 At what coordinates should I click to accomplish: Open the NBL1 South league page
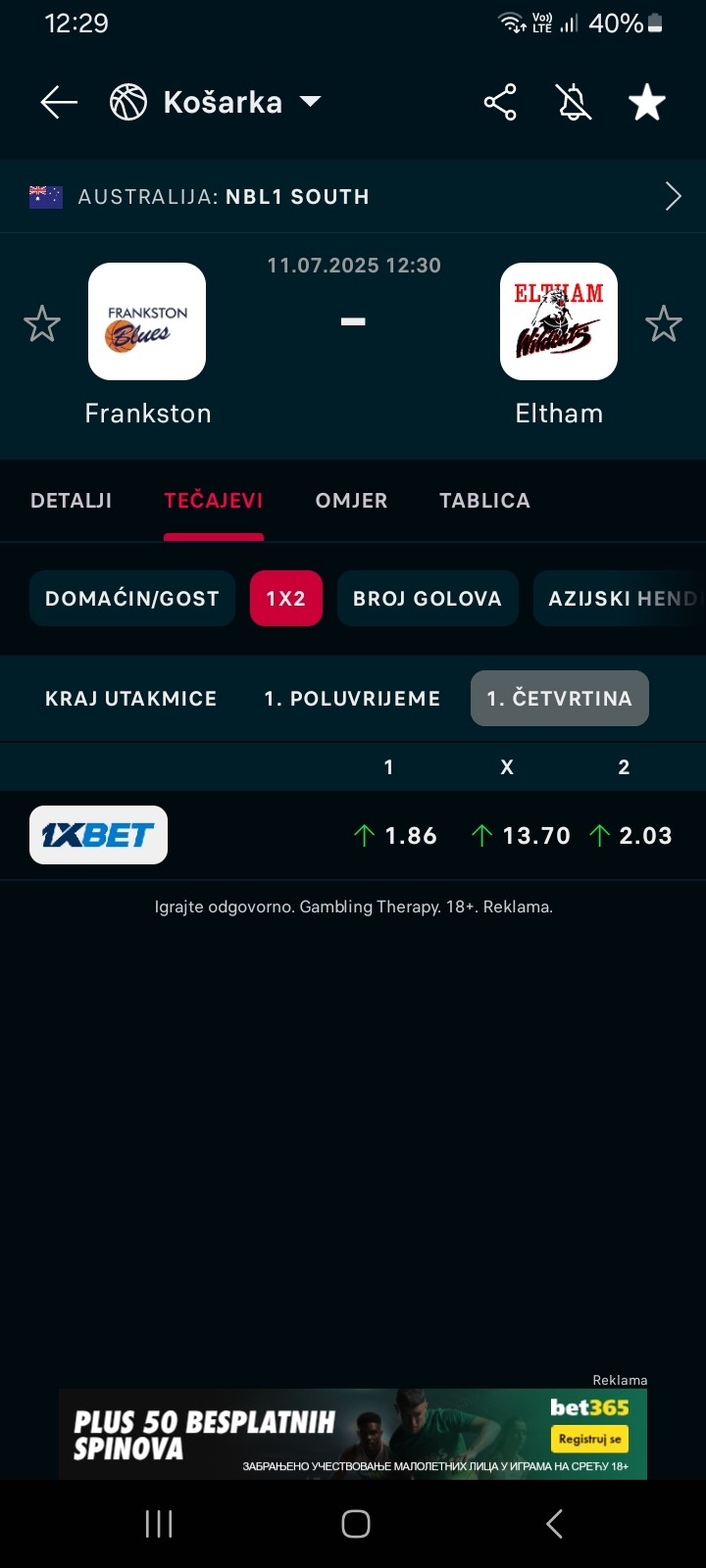click(353, 196)
